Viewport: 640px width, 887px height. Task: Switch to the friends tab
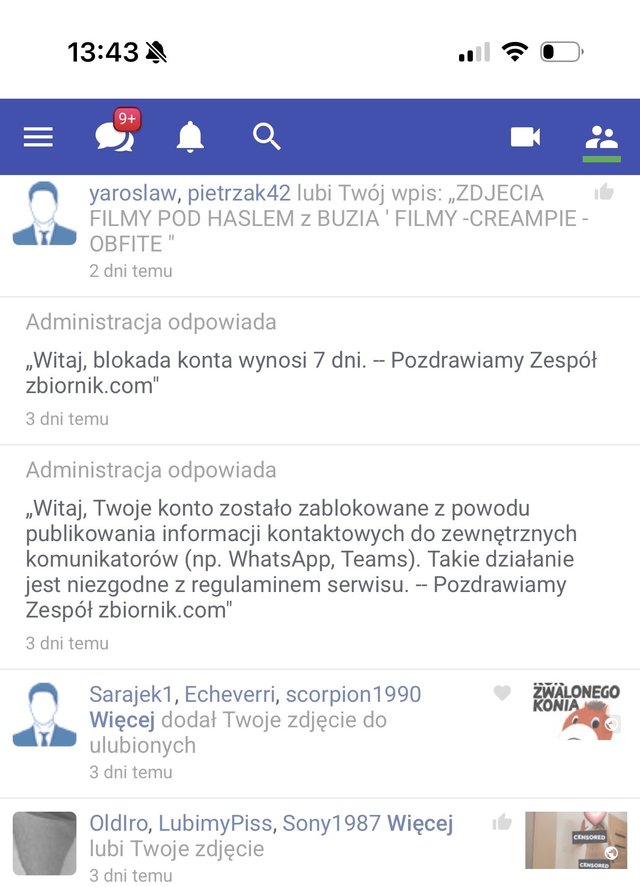(x=601, y=137)
